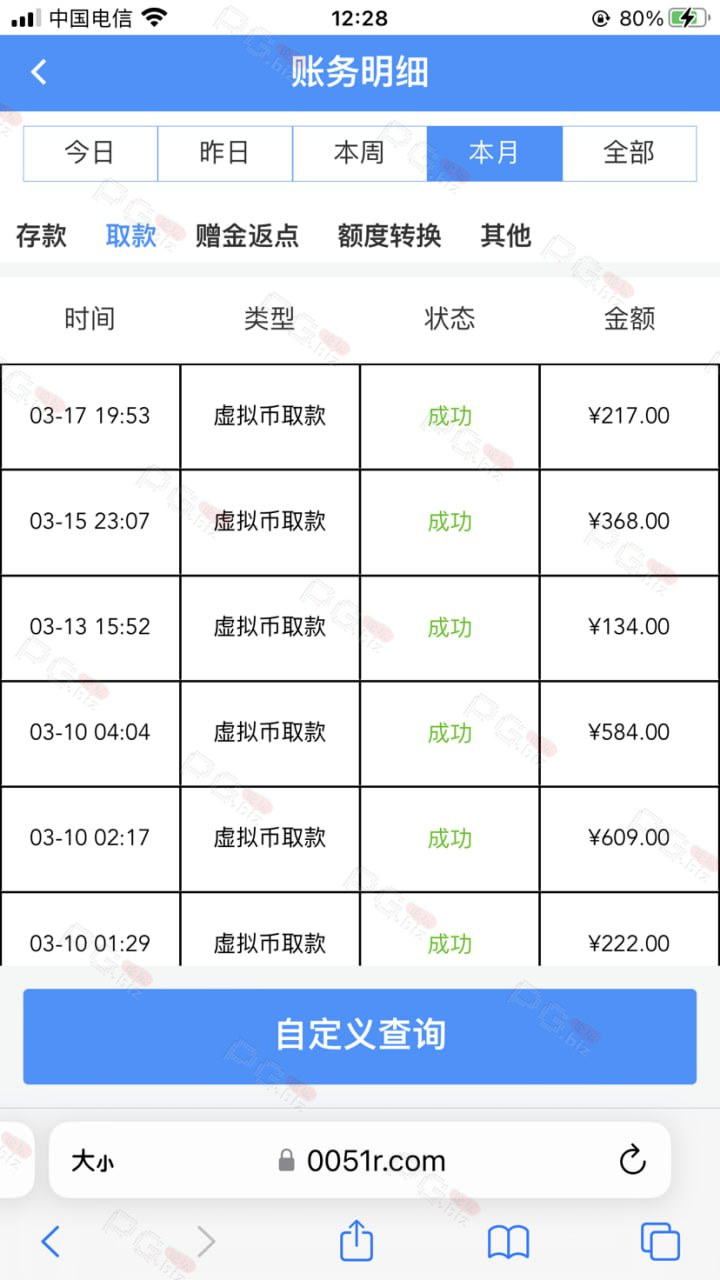The height and width of the screenshot is (1280, 720).
Task: Share this page via Safari
Action: 356,1240
